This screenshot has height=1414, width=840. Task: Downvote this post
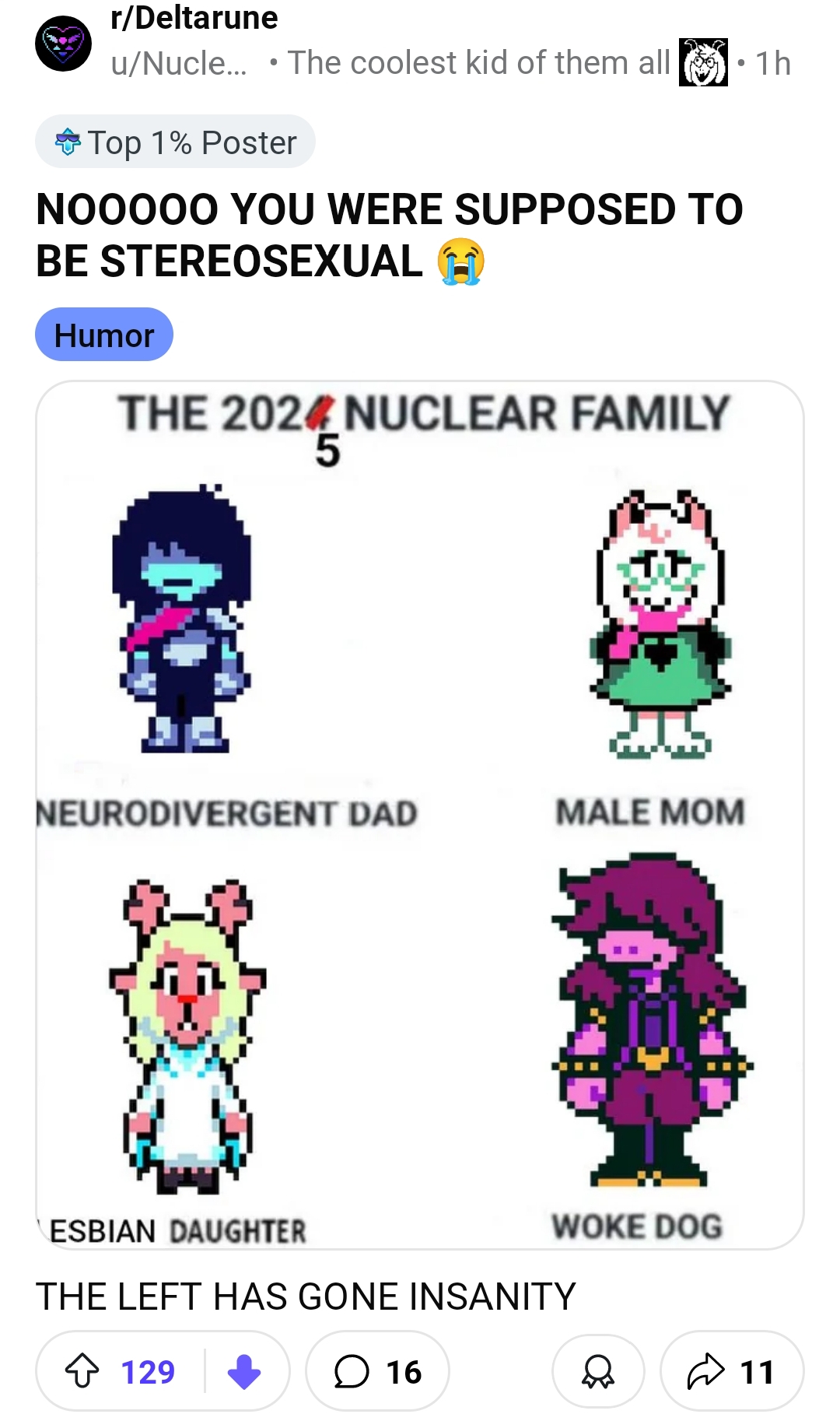[244, 1371]
